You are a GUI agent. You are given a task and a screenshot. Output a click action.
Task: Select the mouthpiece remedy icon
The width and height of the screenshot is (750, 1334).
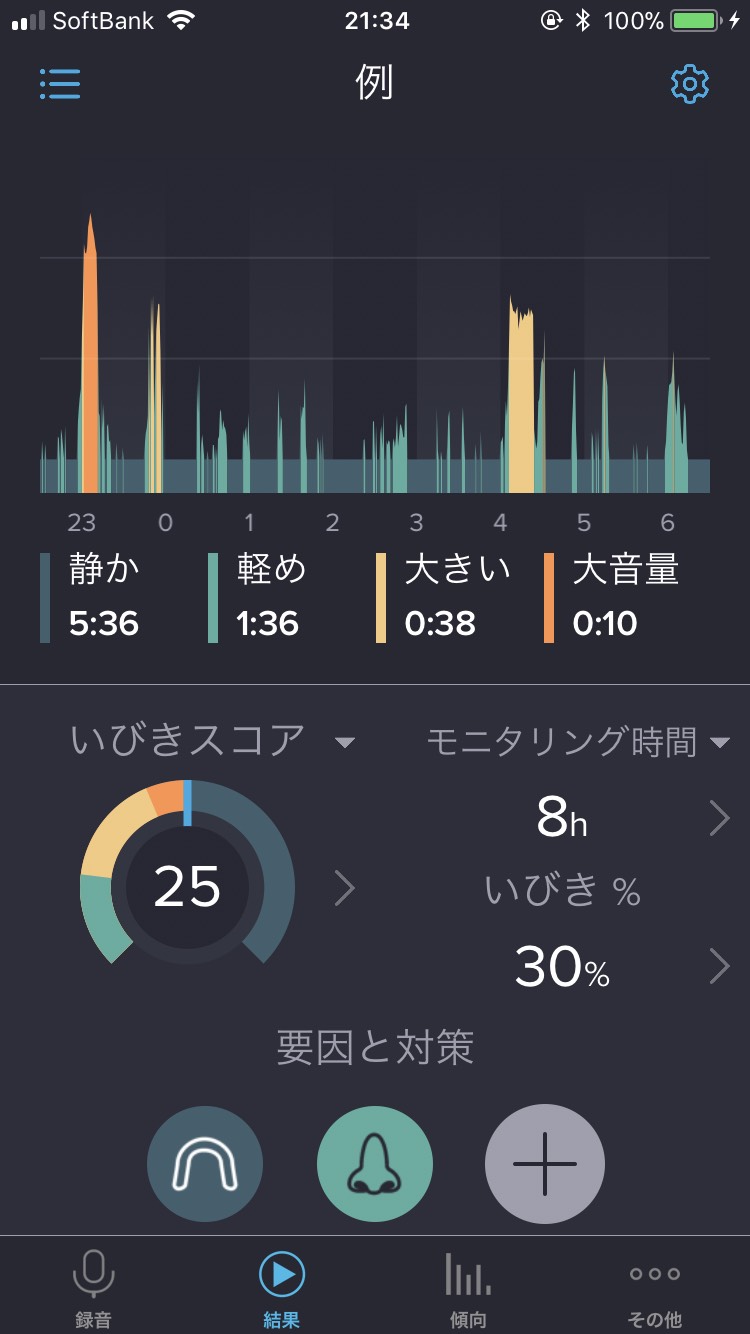pos(205,1165)
